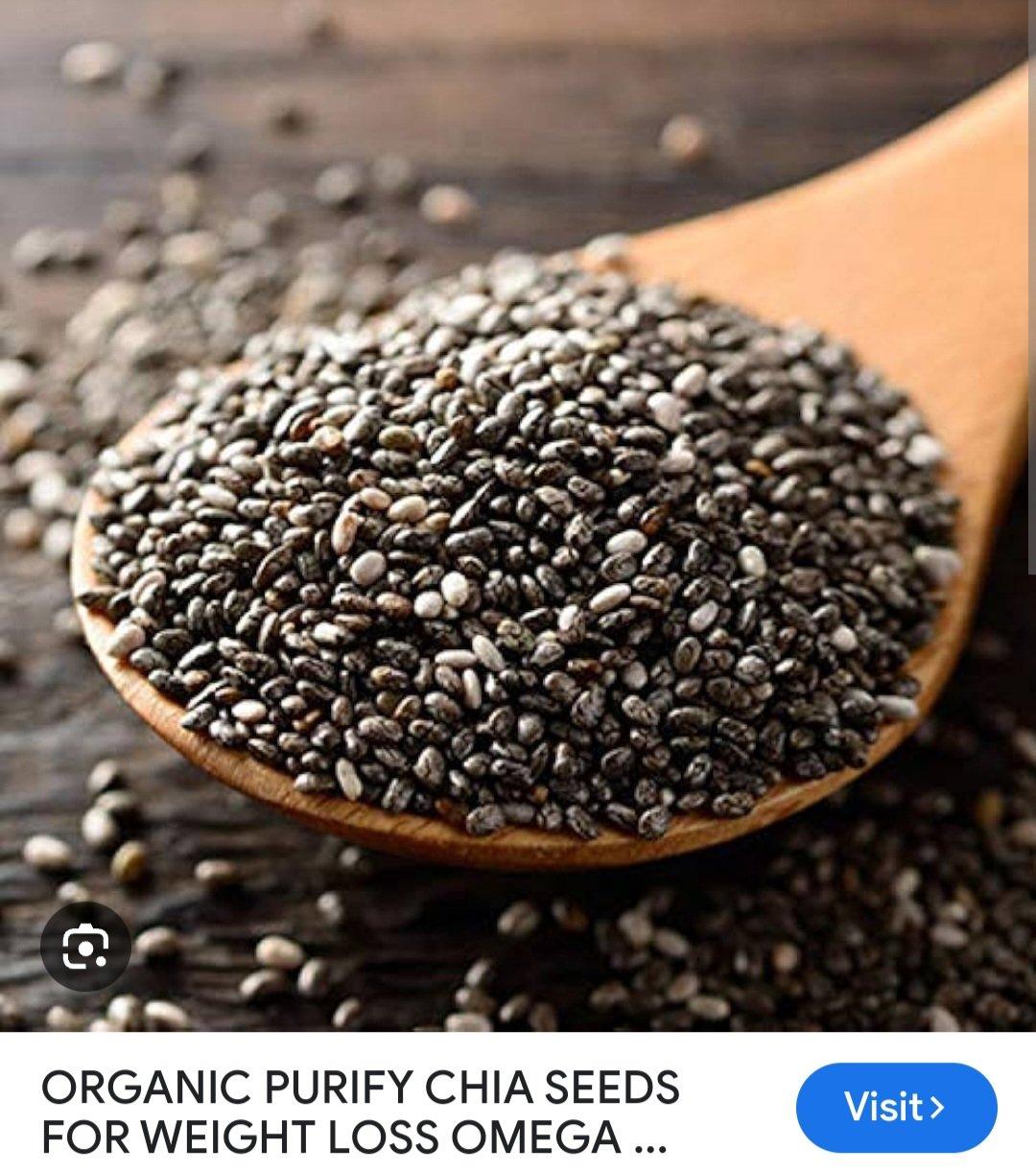Screen dimensions: 1036x1171
Task: Open the Organic Purify Chia Seeds title link
Action: point(361,1112)
